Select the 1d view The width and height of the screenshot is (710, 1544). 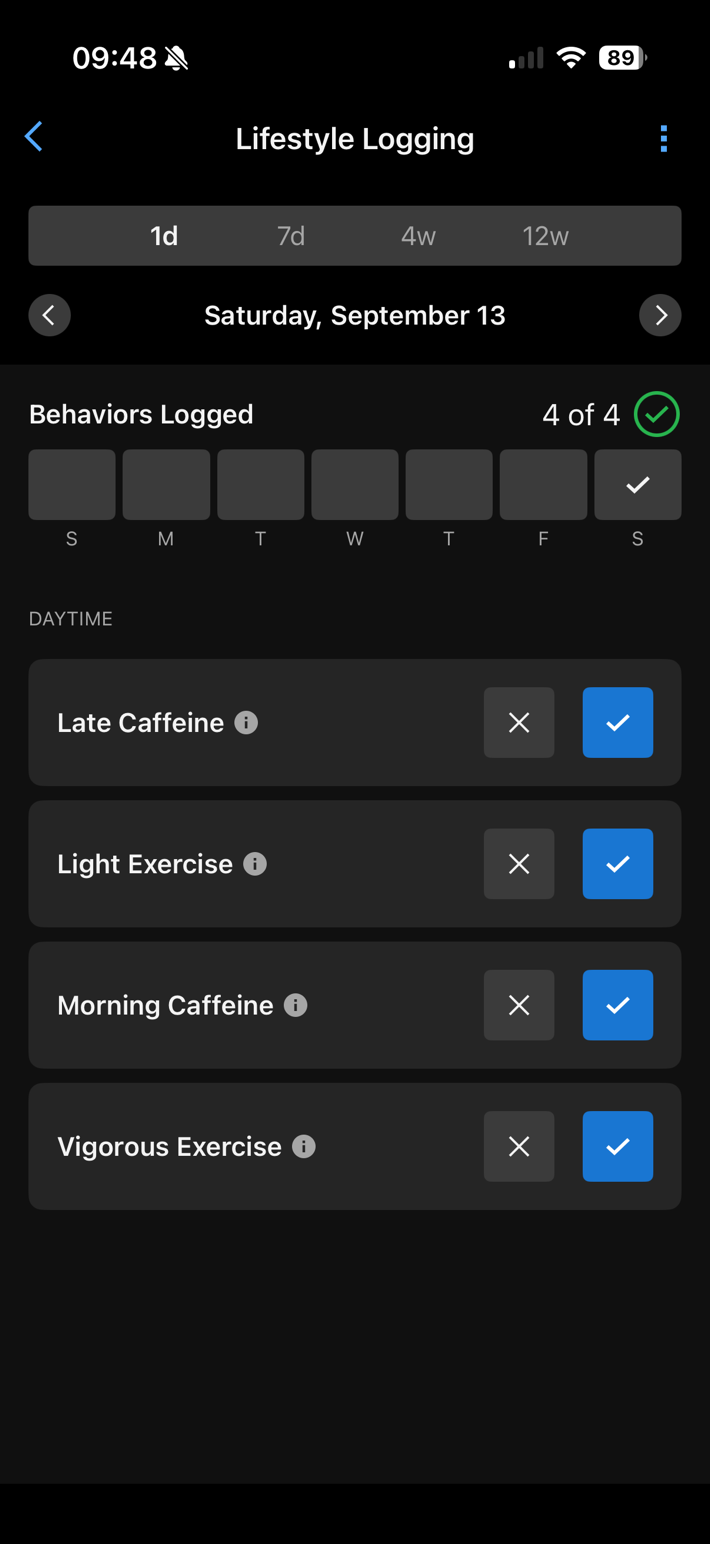click(164, 236)
